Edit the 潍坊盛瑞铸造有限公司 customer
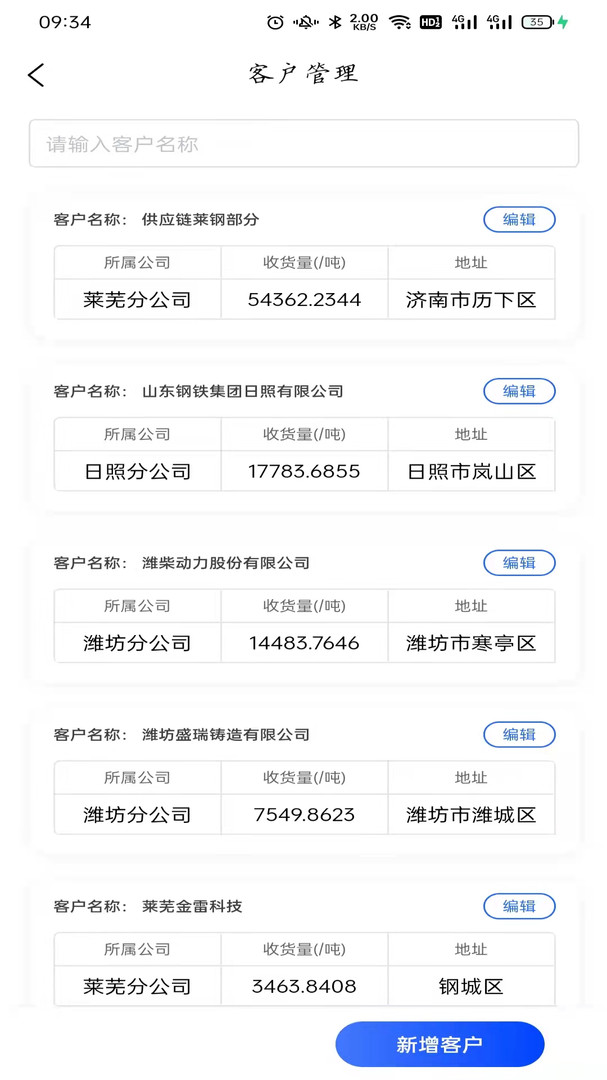607x1080 pixels. click(x=519, y=735)
